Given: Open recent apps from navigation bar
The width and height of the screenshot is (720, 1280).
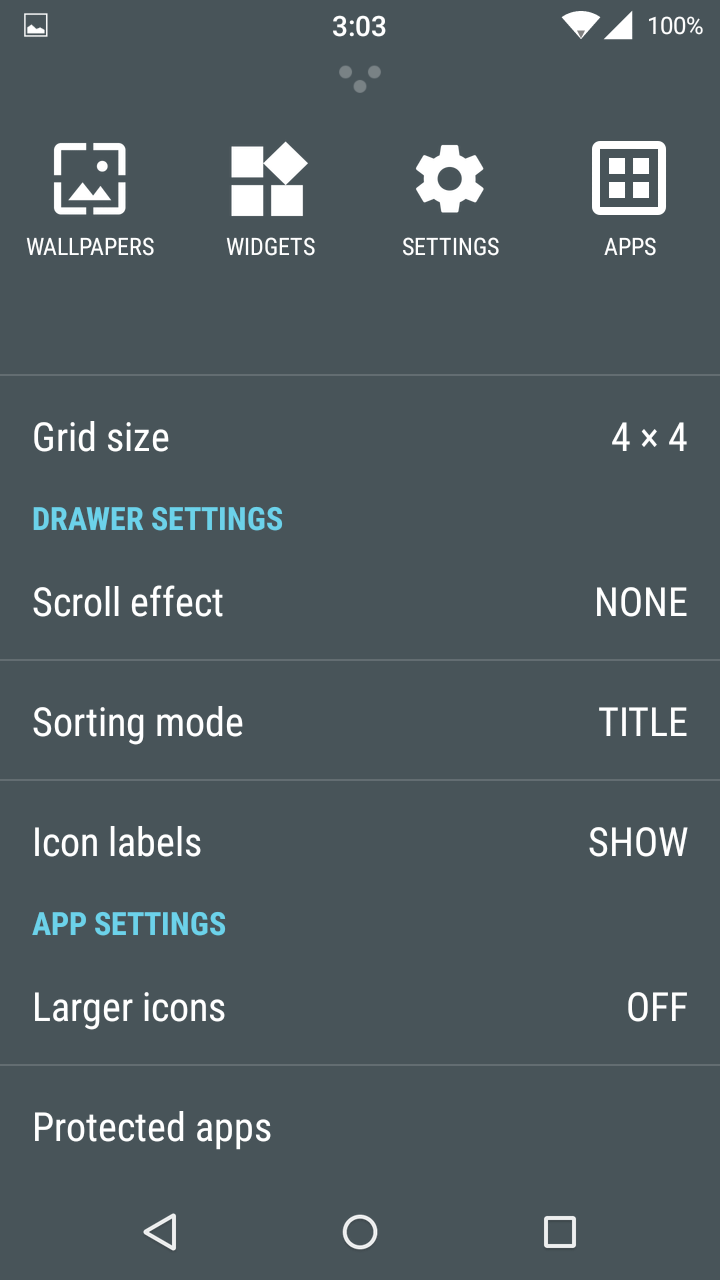Looking at the screenshot, I should pos(560,1232).
